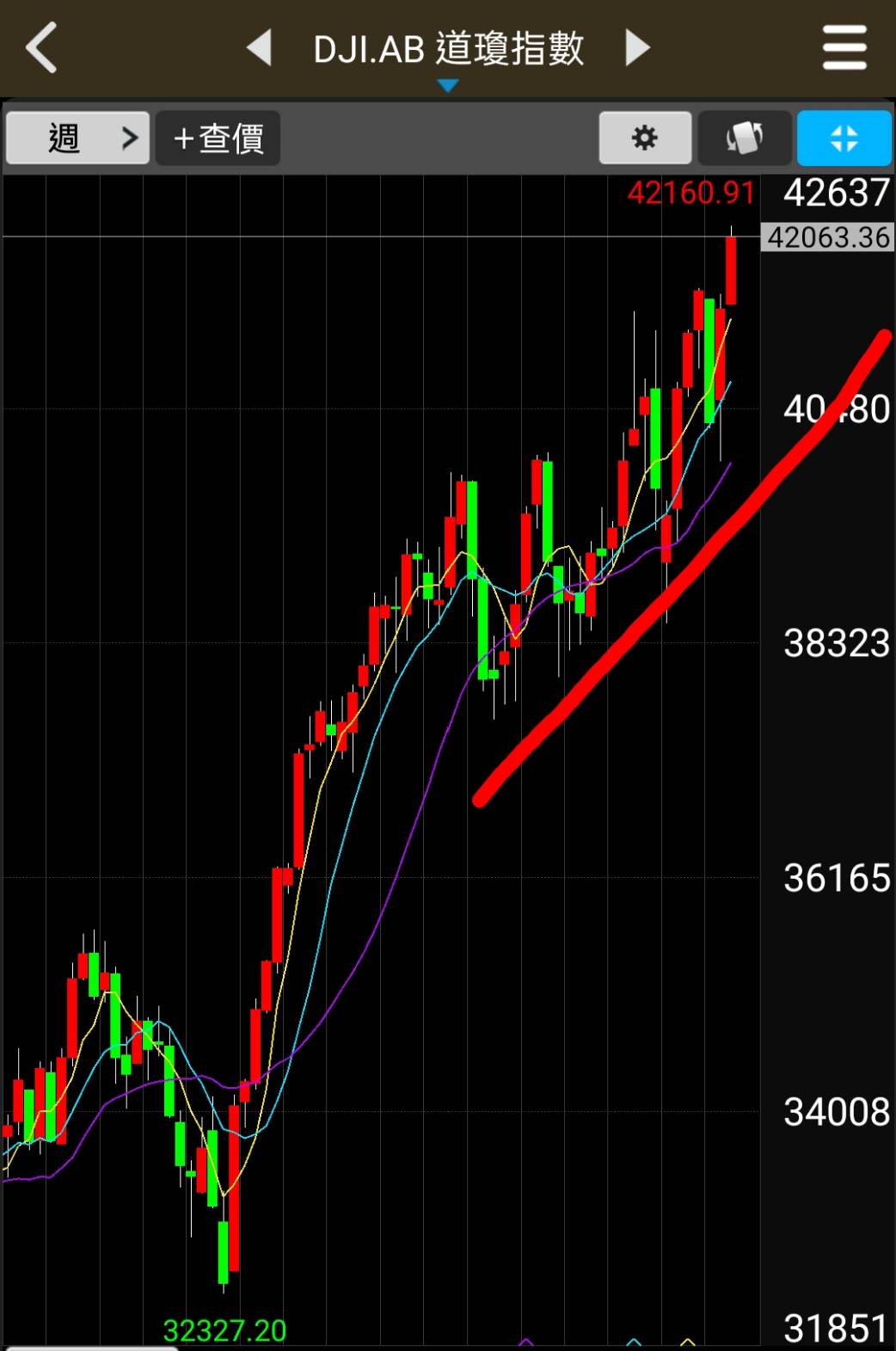Viewport: 896px width, 1351px height.
Task: Open chart settings gear
Action: (645, 138)
